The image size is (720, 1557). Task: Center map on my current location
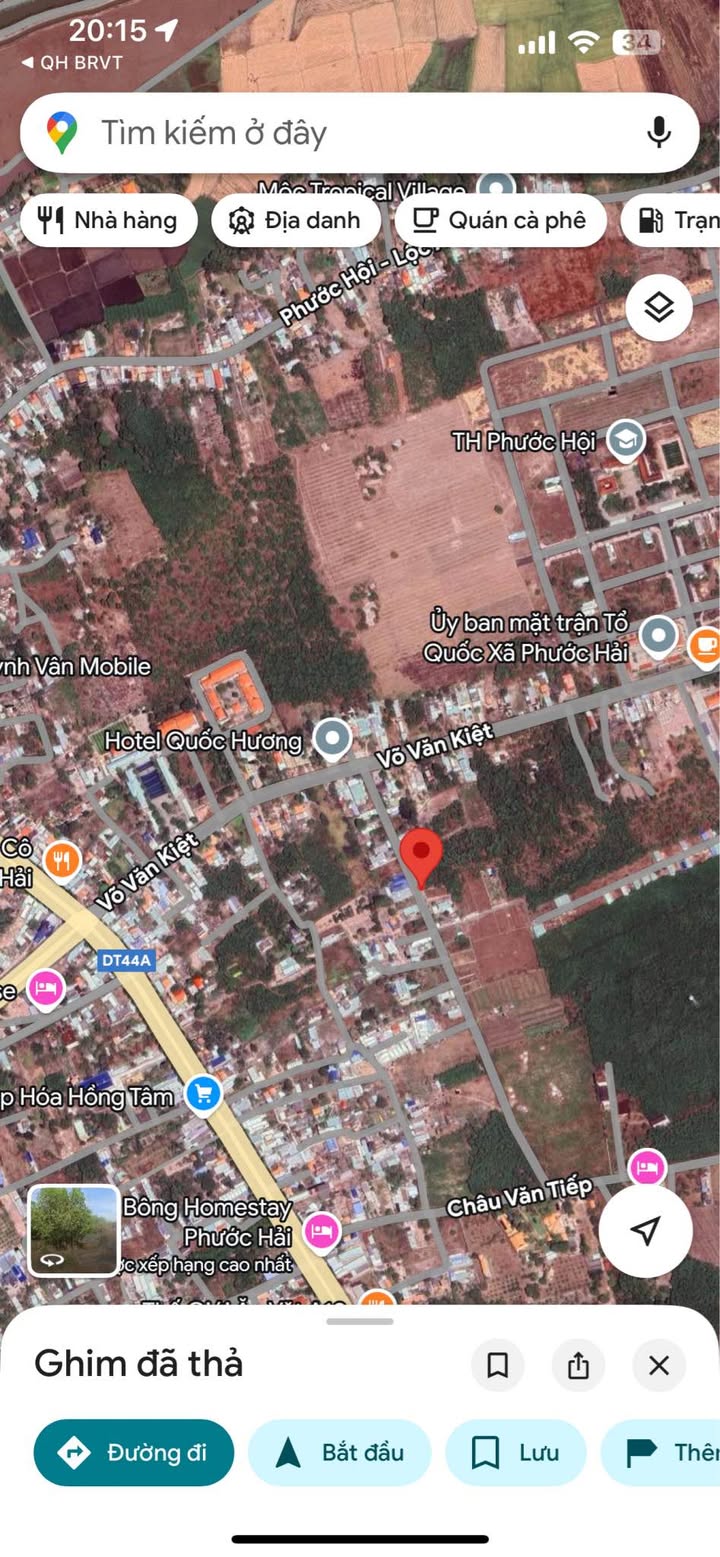[x=646, y=1231]
